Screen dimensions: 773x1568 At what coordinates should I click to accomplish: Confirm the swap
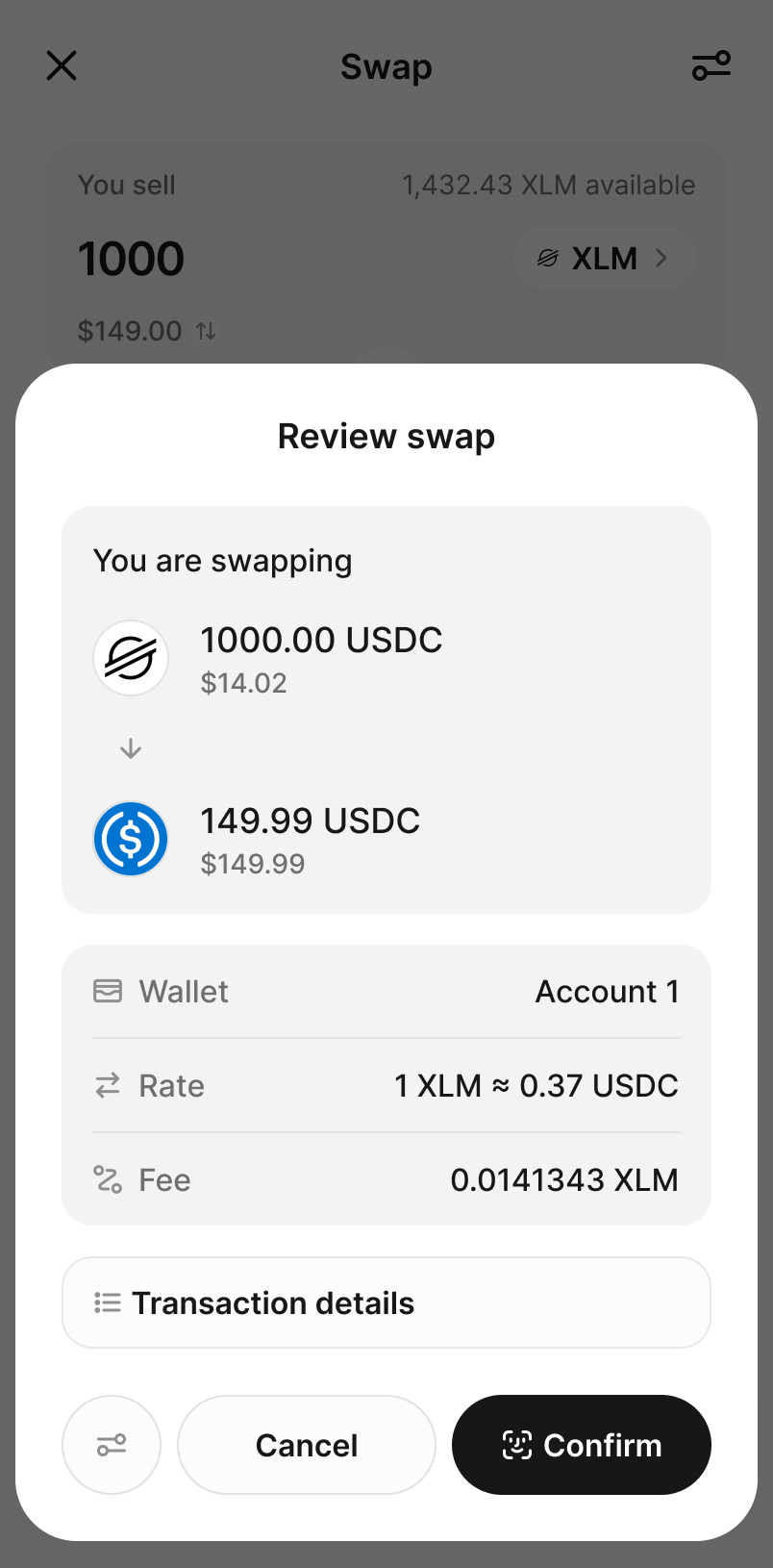[582, 1444]
